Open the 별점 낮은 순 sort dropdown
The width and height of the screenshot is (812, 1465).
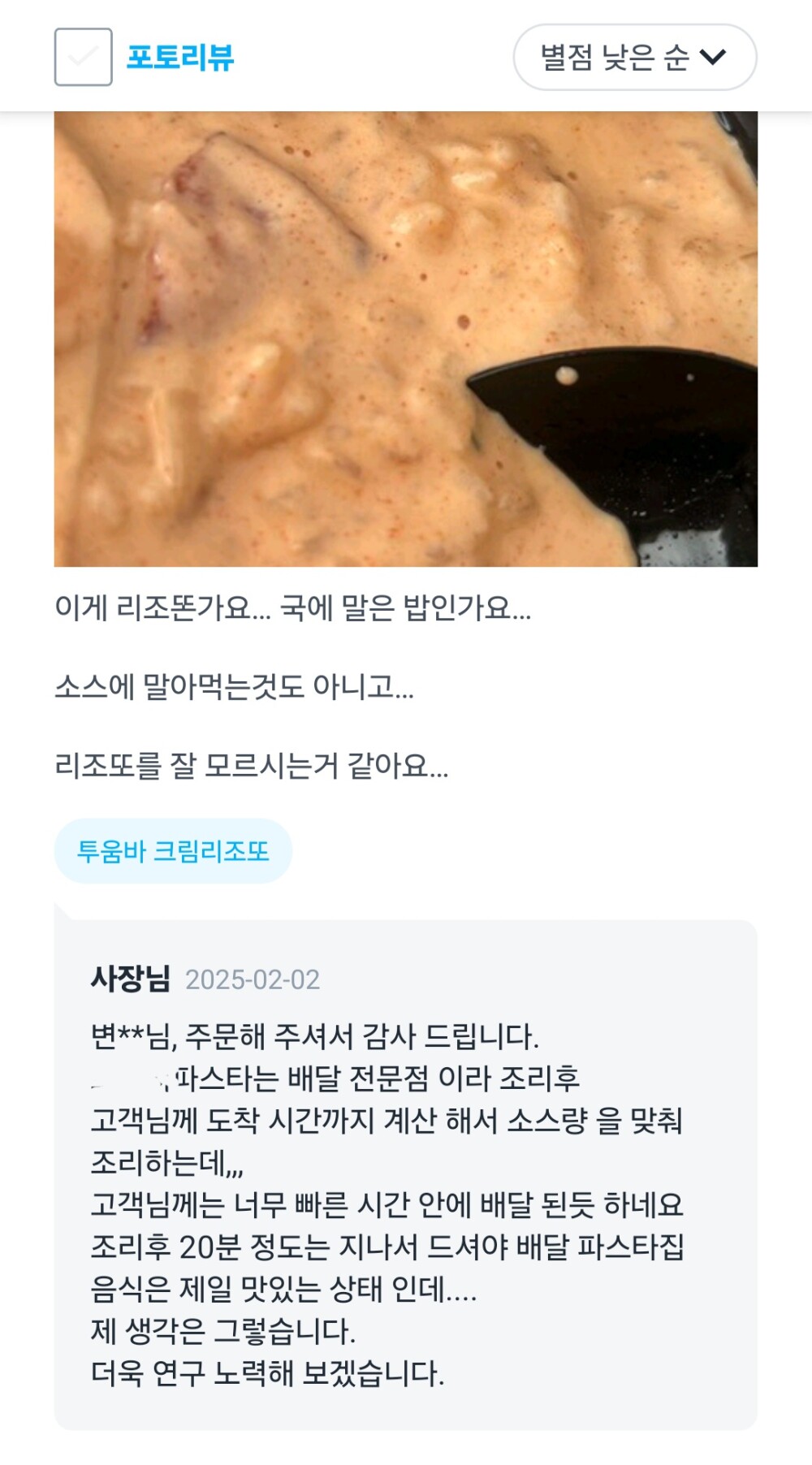pos(634,57)
